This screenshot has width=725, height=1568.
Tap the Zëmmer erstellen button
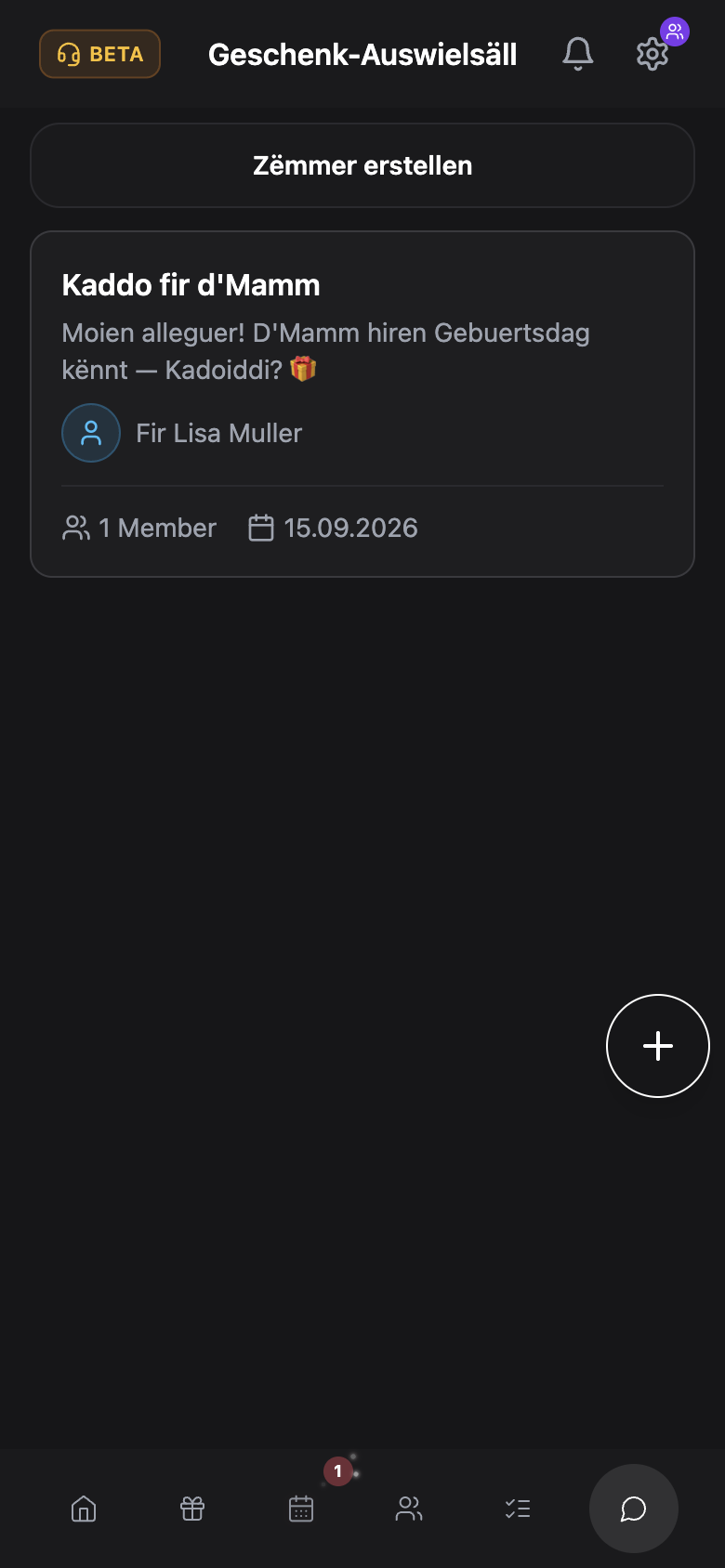[x=362, y=165]
